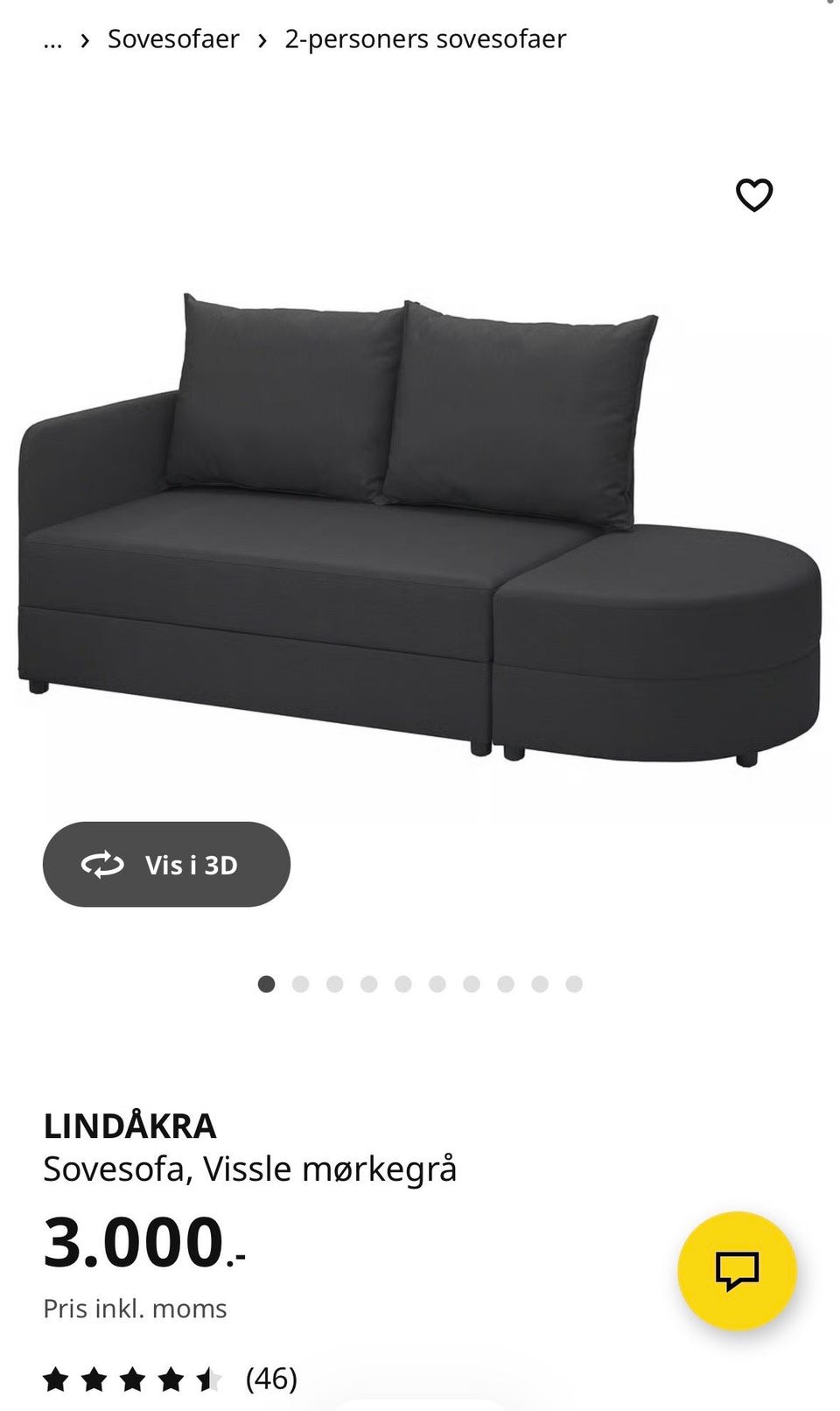Open the Sovesofaer breadcrumb link
This screenshot has height=1411, width=840.
coord(173,39)
